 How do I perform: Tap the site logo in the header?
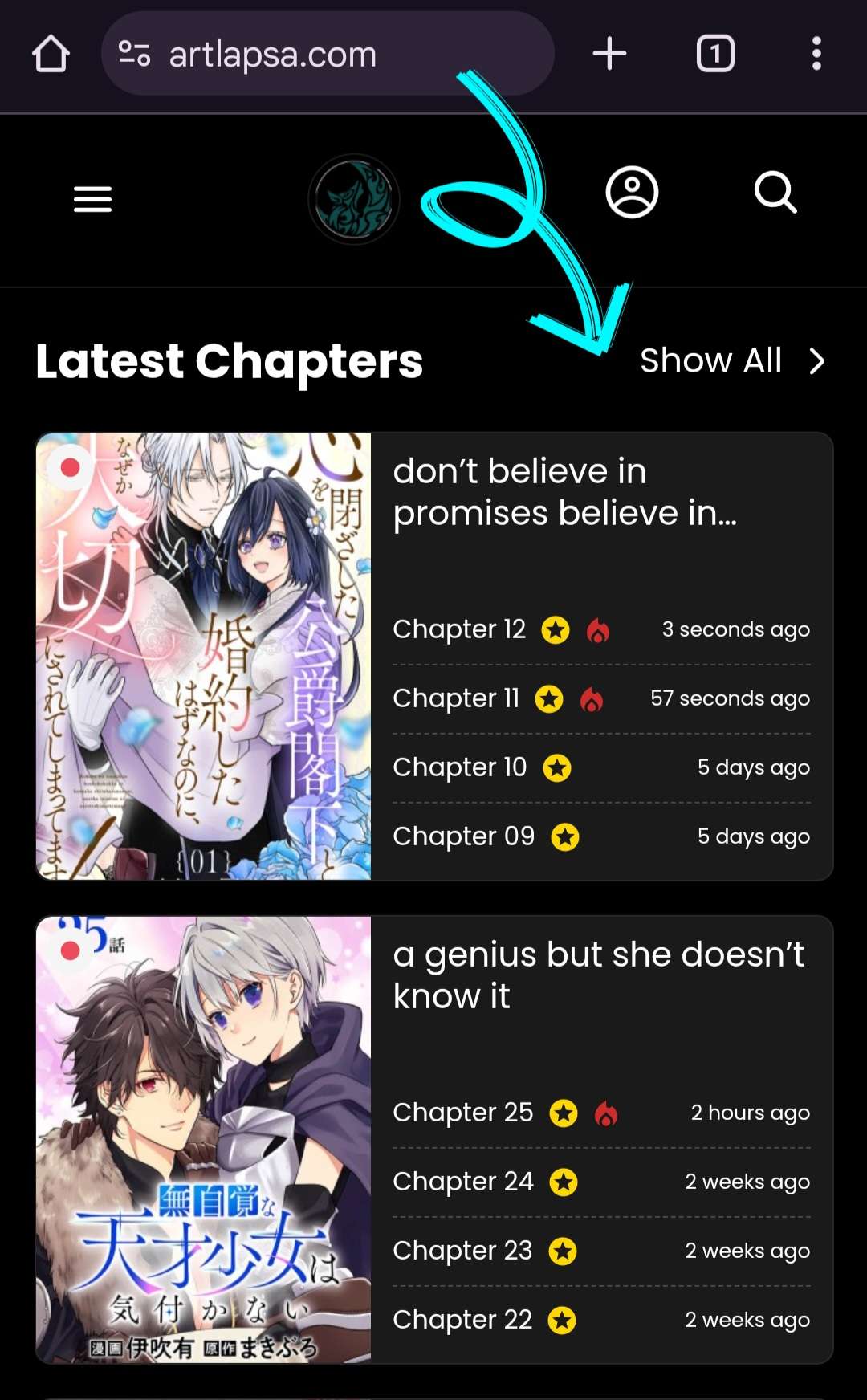(x=354, y=199)
